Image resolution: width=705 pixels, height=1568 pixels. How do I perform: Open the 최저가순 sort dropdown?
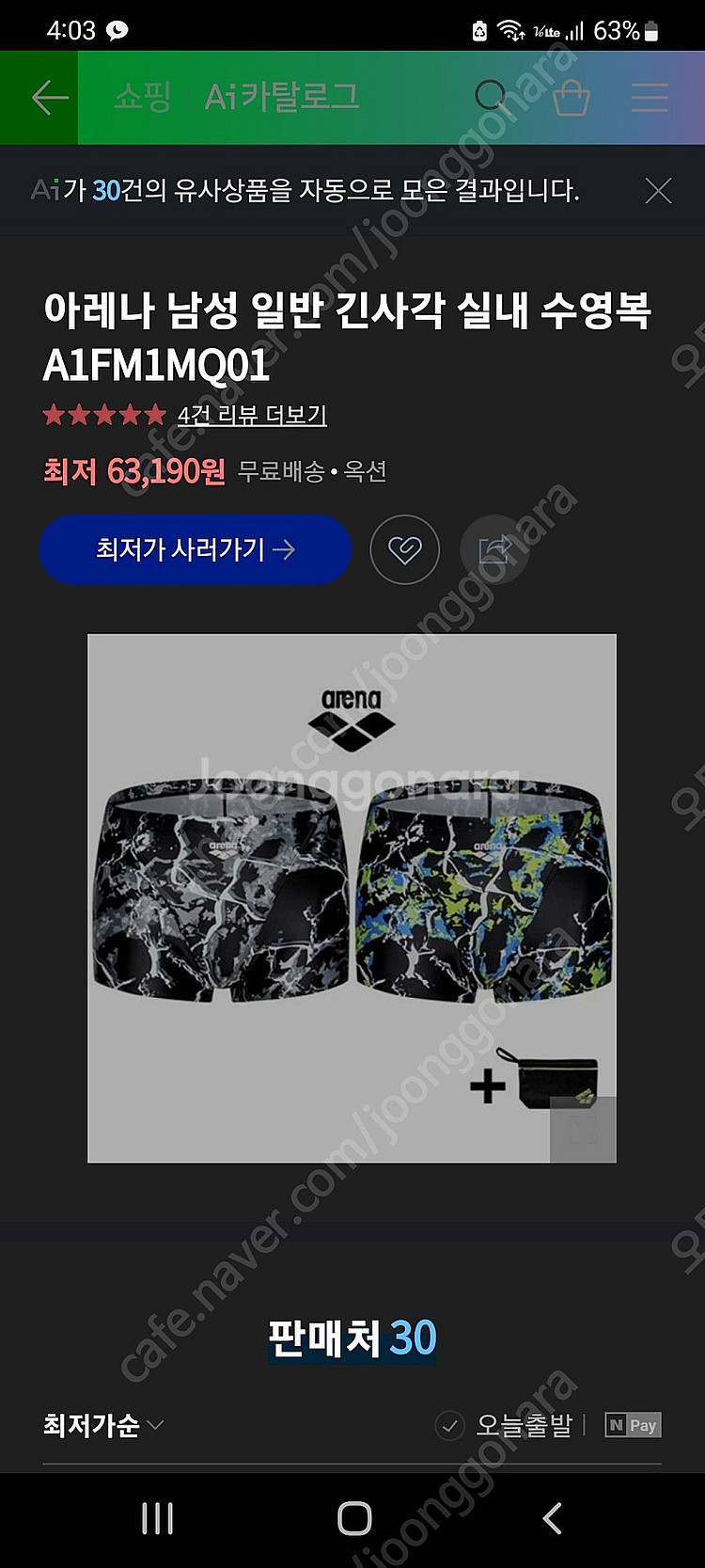click(103, 1425)
